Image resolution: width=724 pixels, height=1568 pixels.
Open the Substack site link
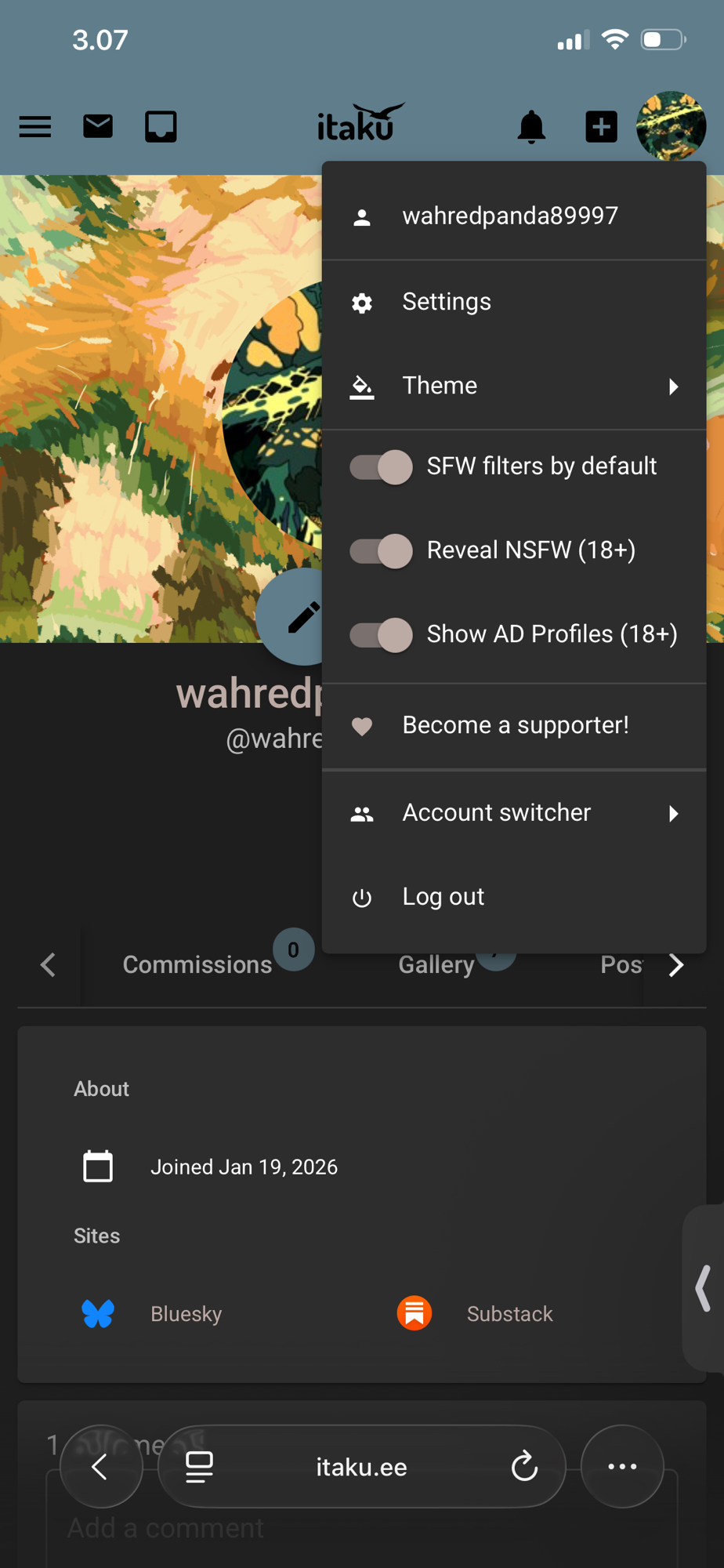509,1314
